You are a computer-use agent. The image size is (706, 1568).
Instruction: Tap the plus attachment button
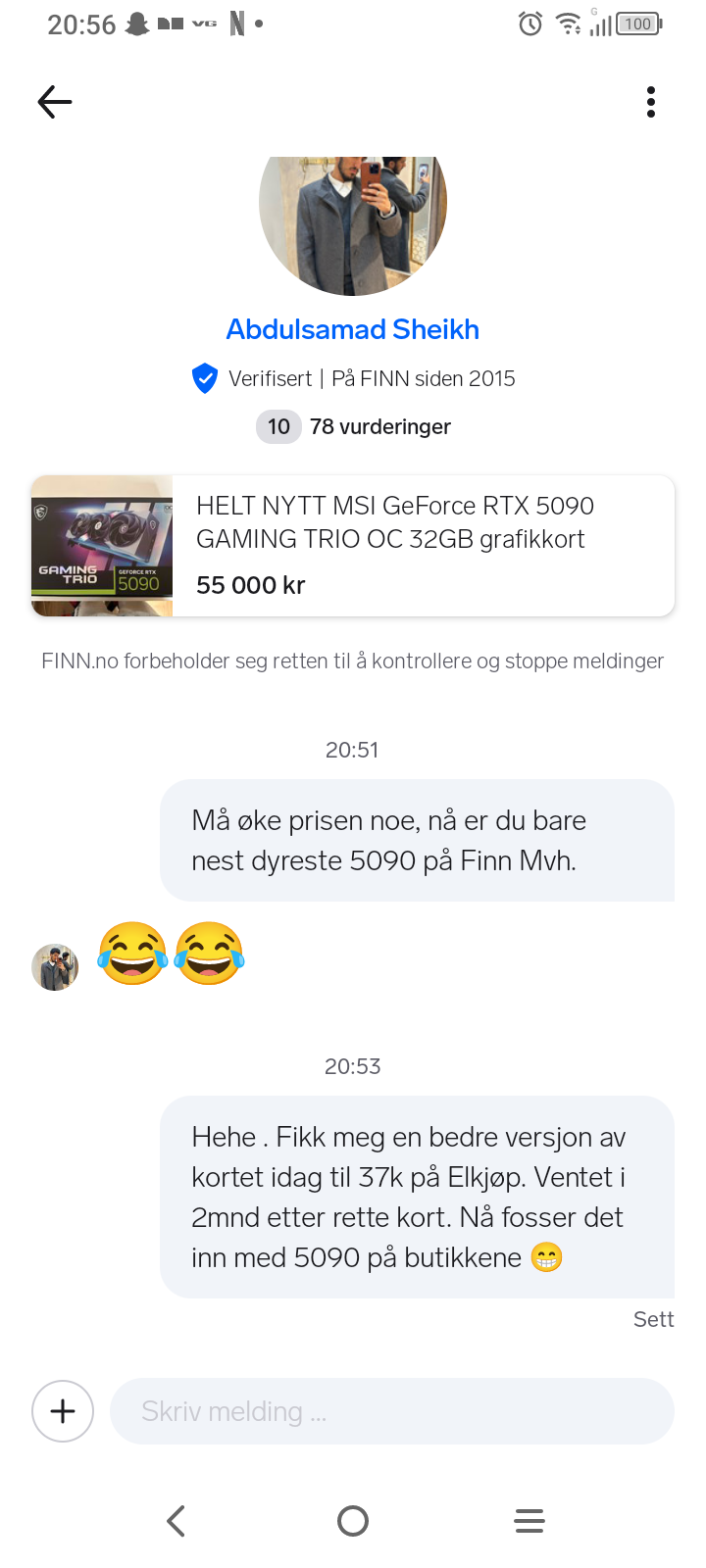coord(63,1411)
